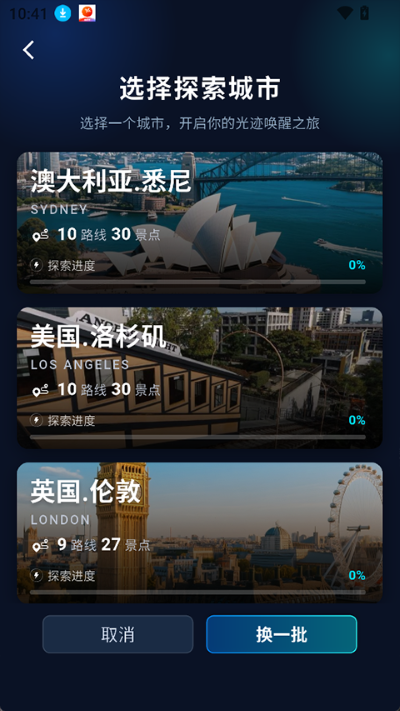Select the 澳大利亚.悉尼 Sydney city card

200,222
